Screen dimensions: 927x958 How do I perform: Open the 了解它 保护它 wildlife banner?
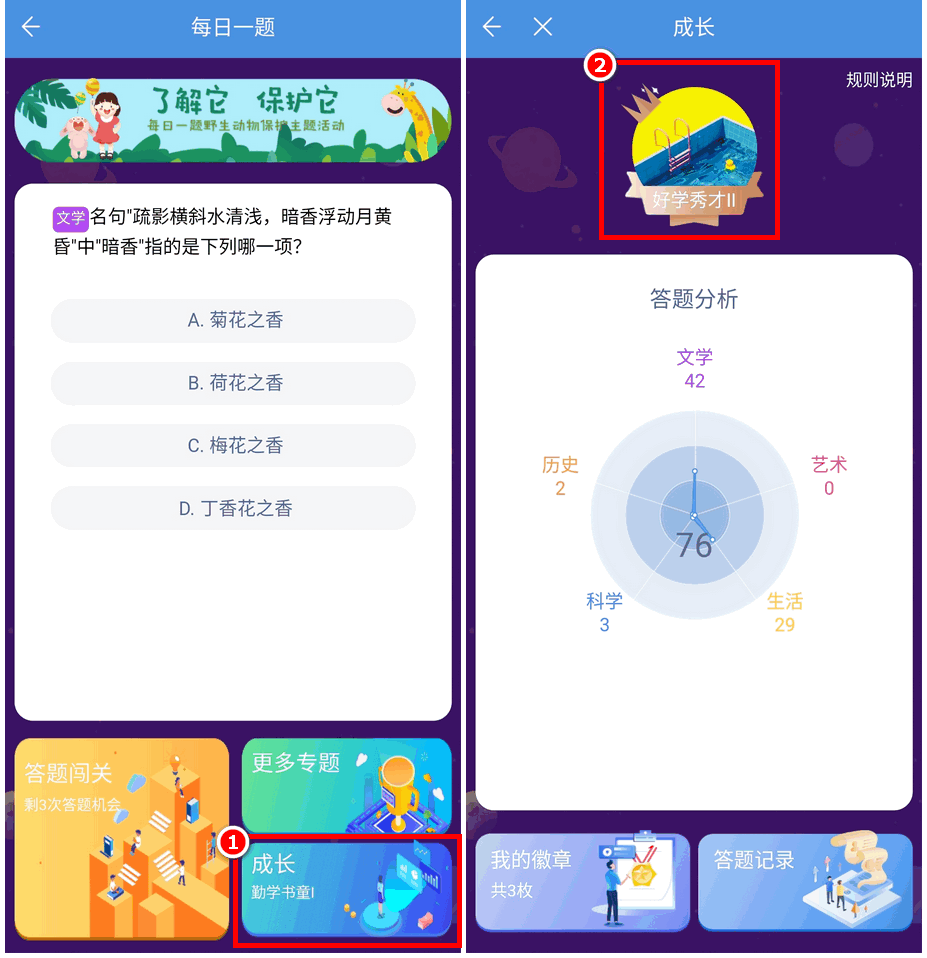(232, 120)
